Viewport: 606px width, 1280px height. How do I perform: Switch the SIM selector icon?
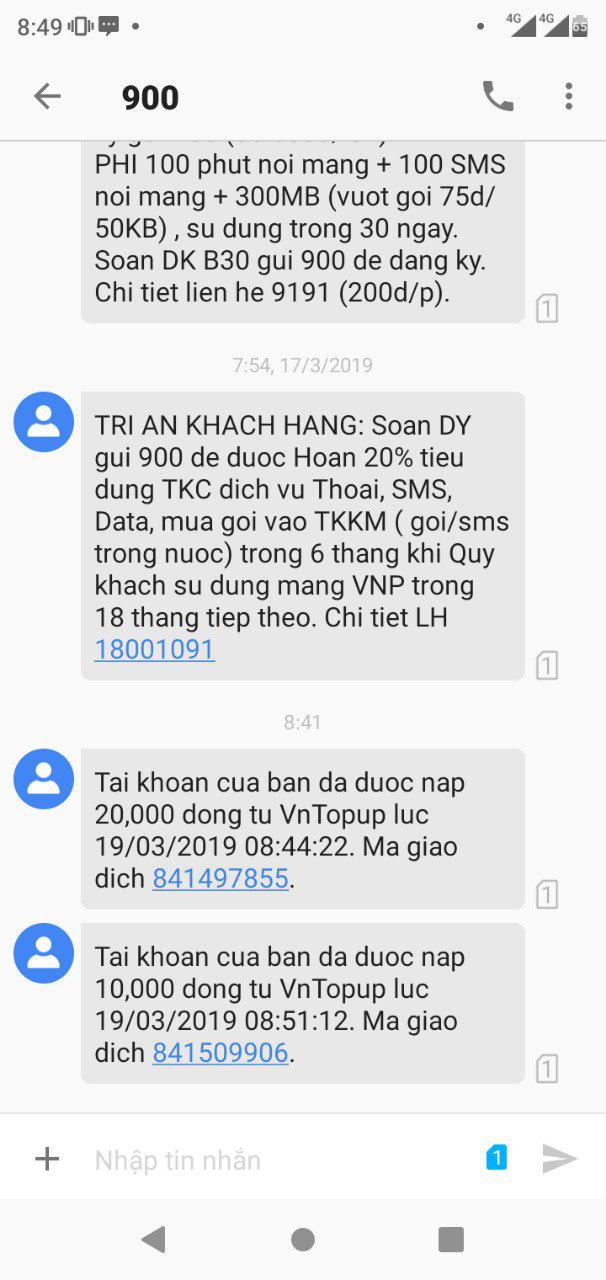click(x=496, y=1158)
